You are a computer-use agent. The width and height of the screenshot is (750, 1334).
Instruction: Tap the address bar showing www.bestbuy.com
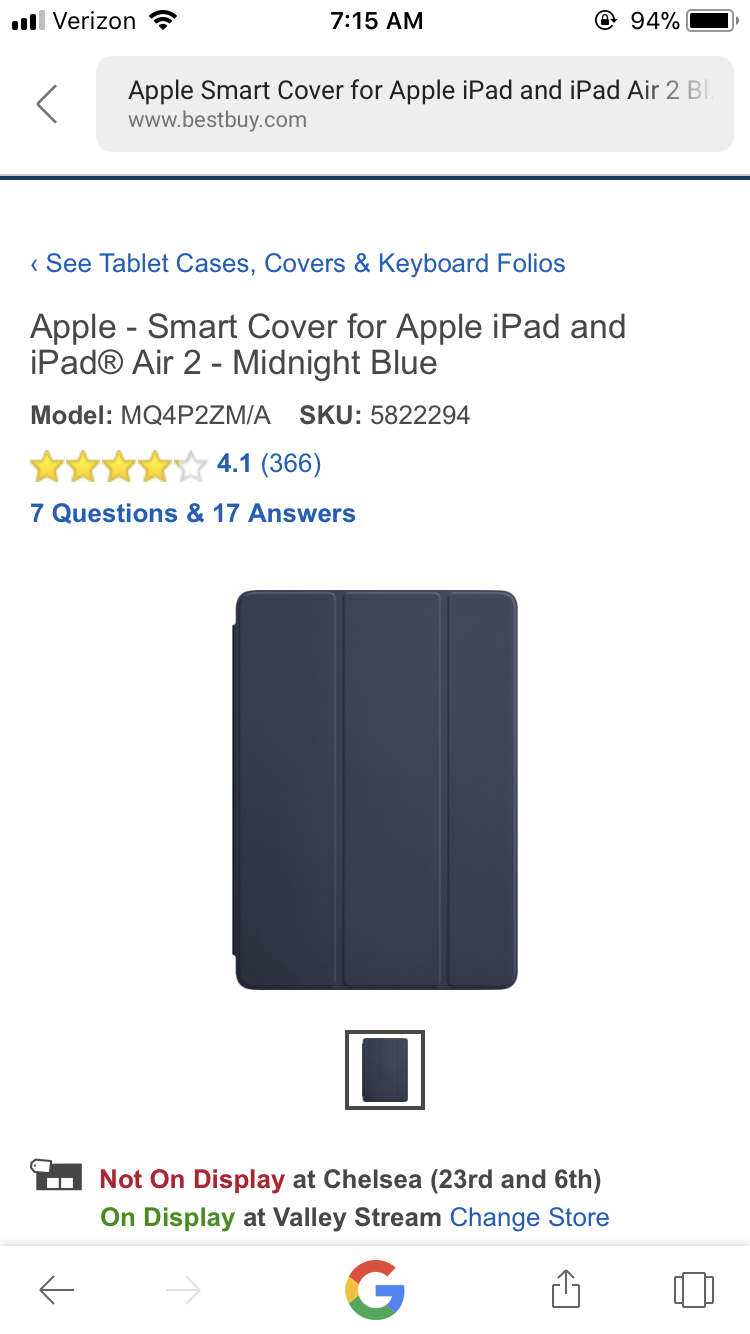[414, 104]
